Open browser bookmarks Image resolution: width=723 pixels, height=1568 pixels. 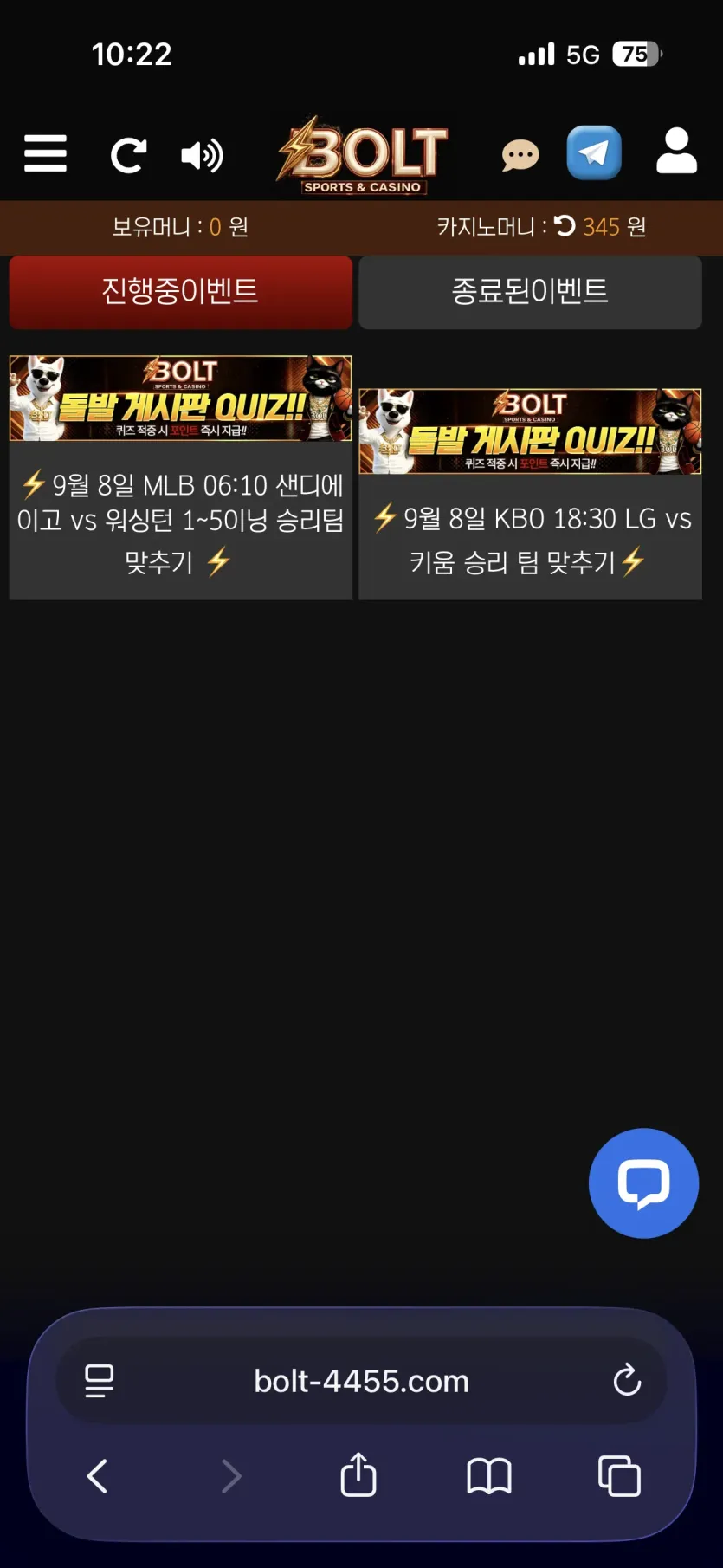[489, 1476]
